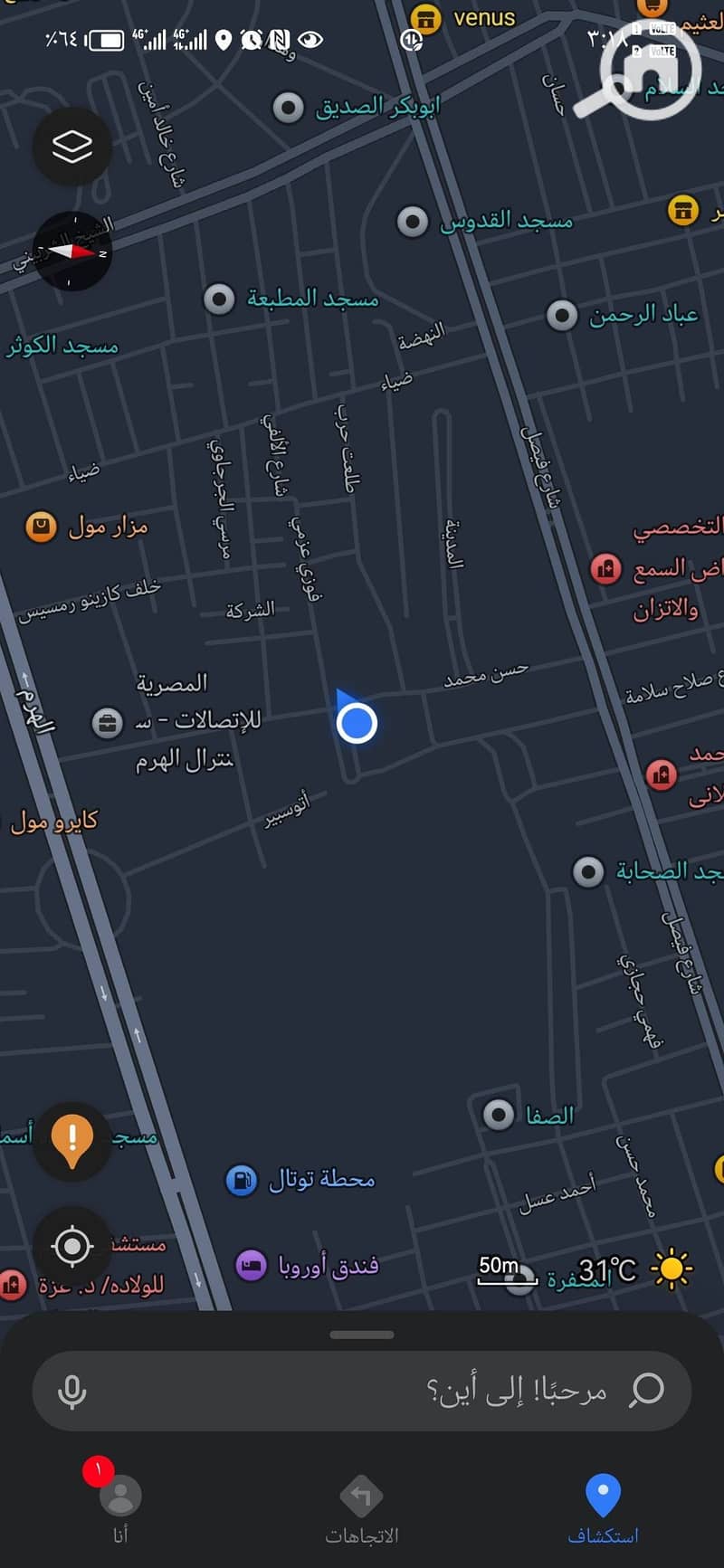This screenshot has height=1568, width=724.
Task: Open المصرية للإتصالات business marker
Action: click(x=108, y=723)
